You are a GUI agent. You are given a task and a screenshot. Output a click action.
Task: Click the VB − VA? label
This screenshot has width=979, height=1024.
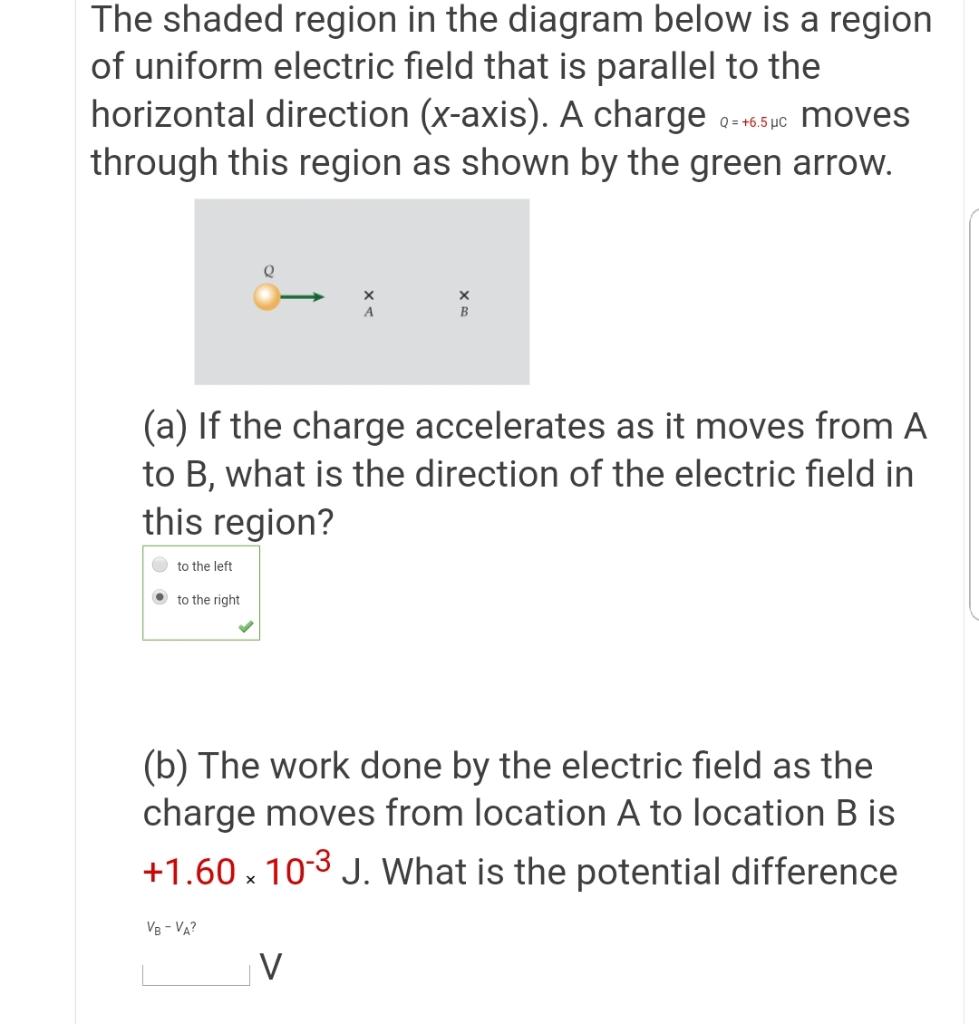(170, 927)
